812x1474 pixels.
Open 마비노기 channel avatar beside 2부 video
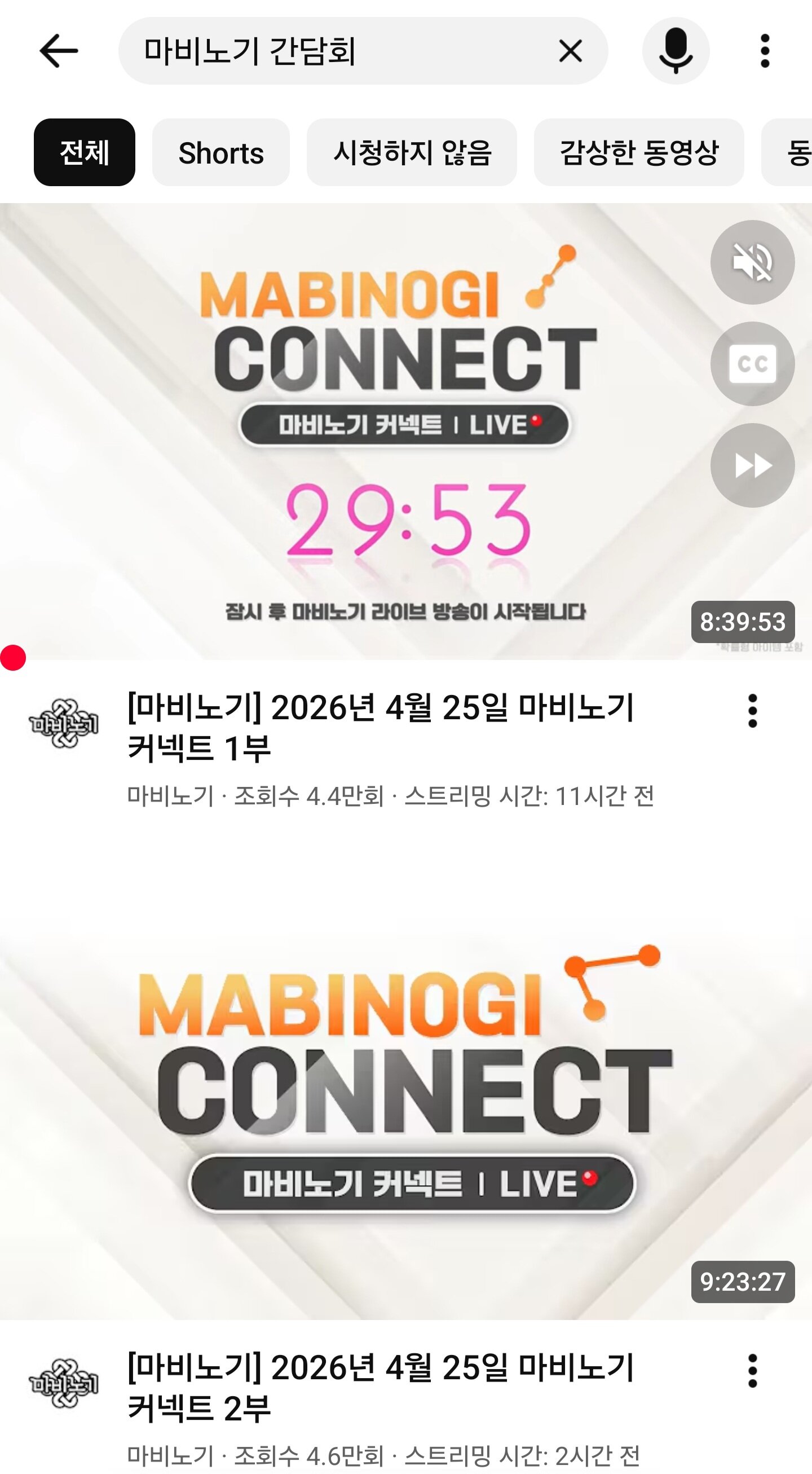click(64, 1383)
